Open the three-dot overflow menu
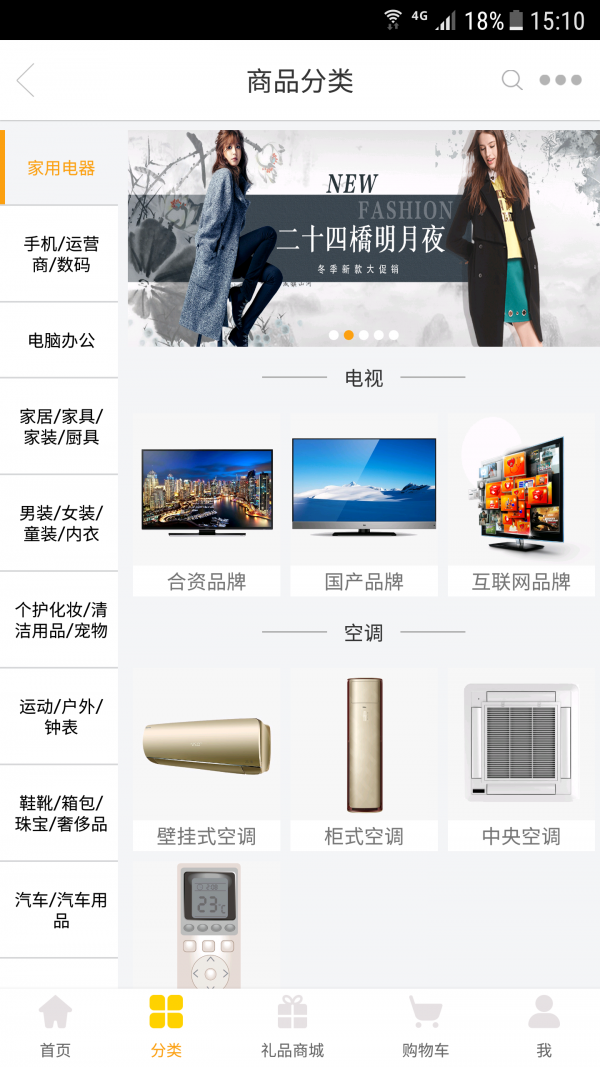600x1067 pixels. coord(560,81)
